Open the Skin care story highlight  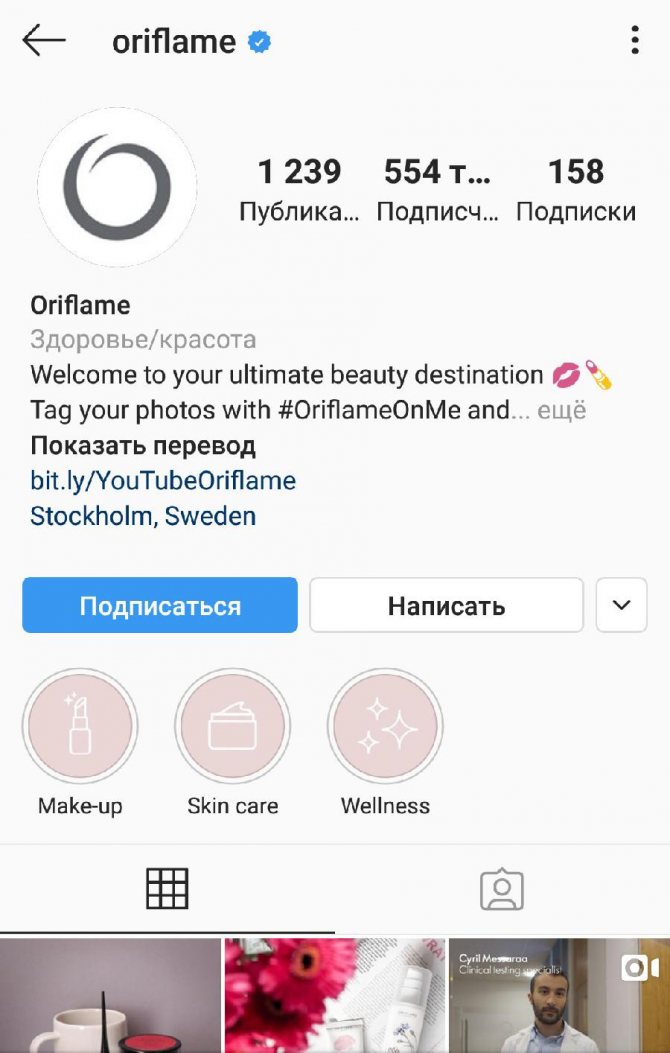(232, 726)
